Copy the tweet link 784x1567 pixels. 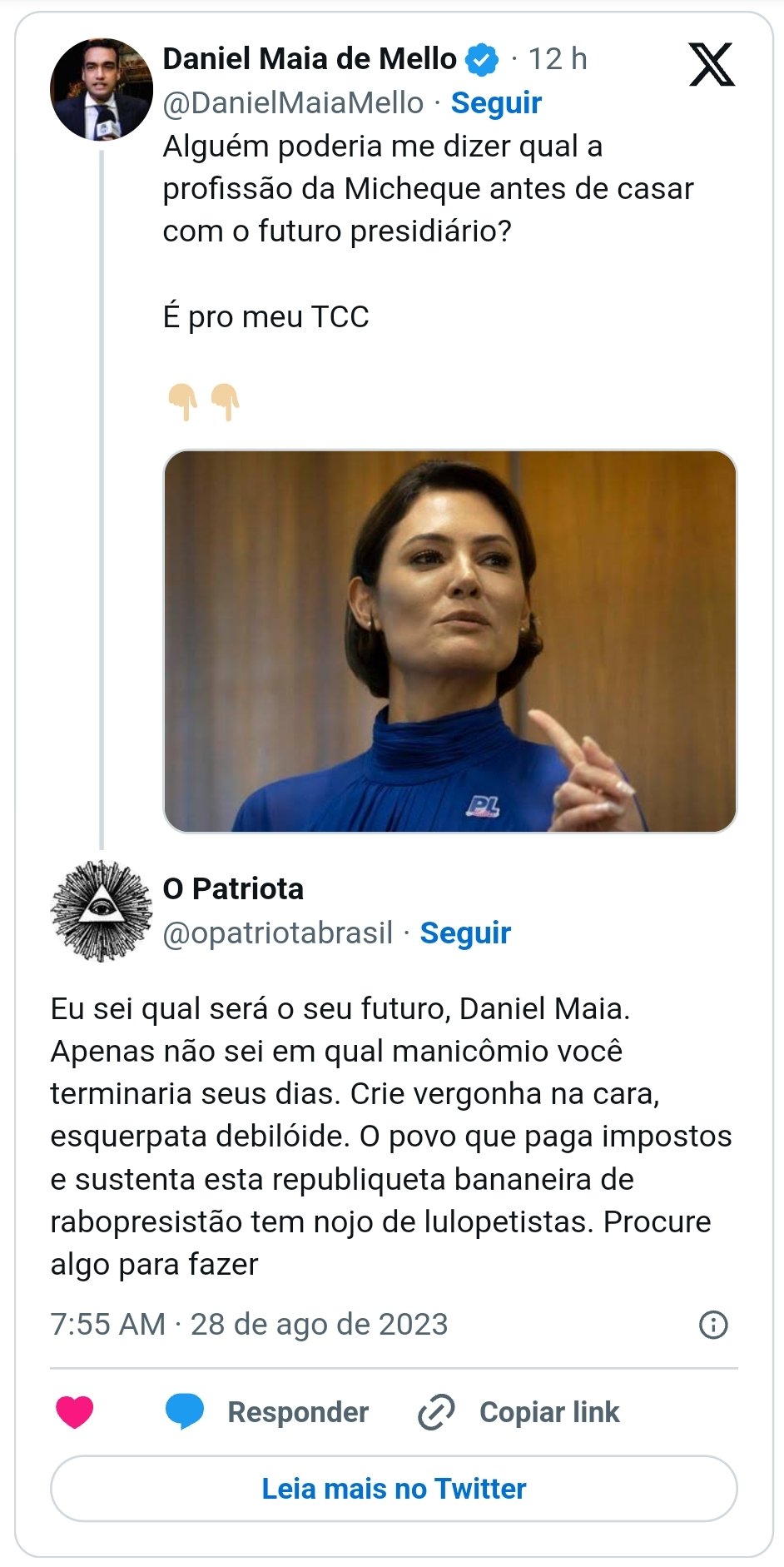519,1412
